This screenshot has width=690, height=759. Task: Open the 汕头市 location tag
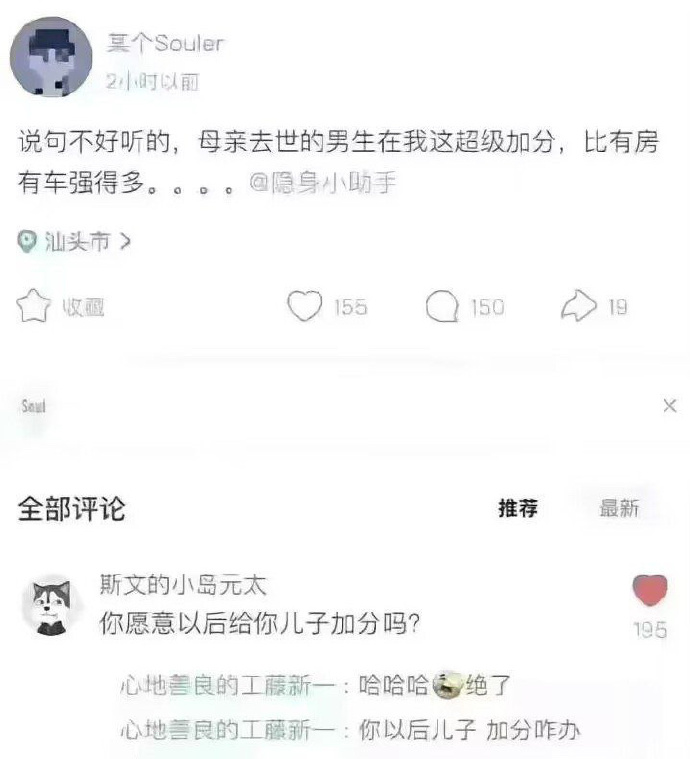(x=74, y=242)
